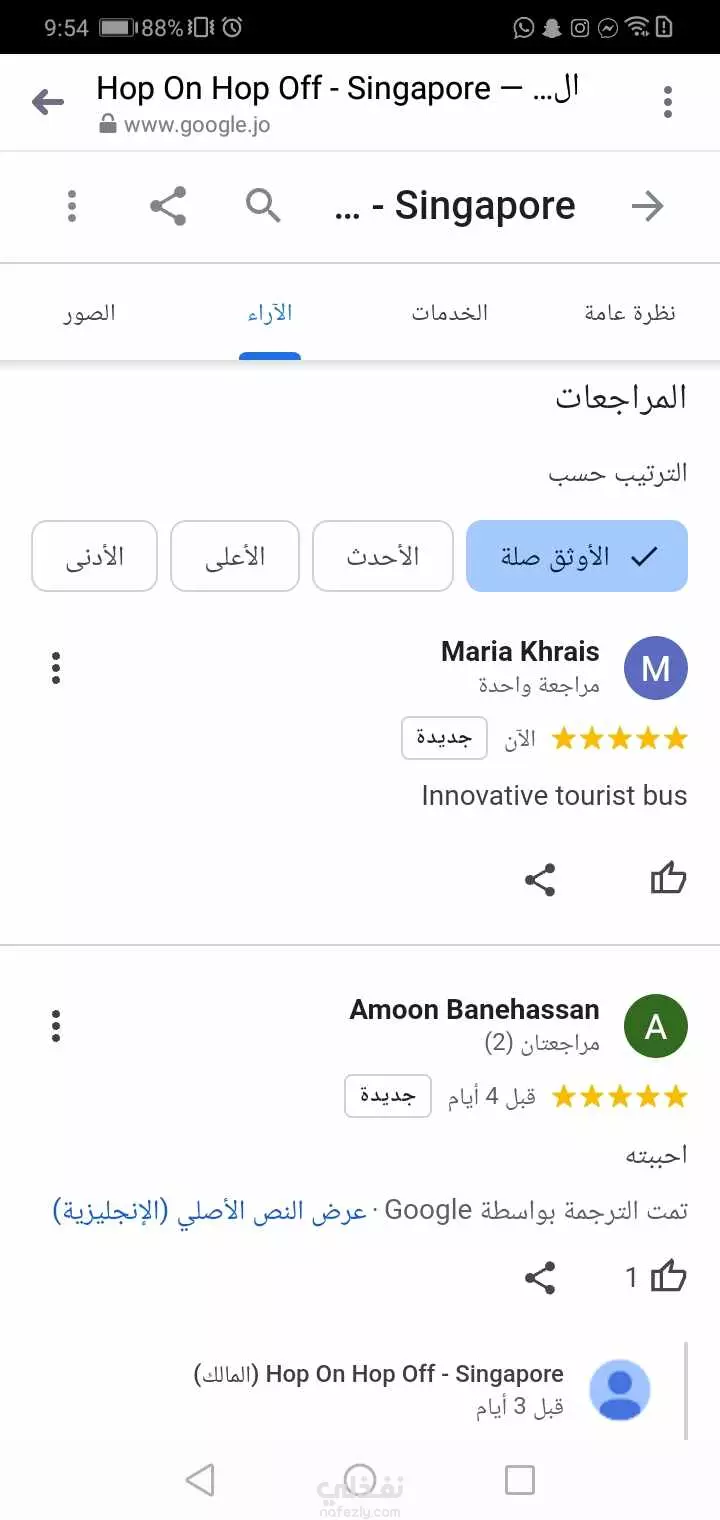Open the browser overflow menu
The height and width of the screenshot is (1520, 720).
667,102
